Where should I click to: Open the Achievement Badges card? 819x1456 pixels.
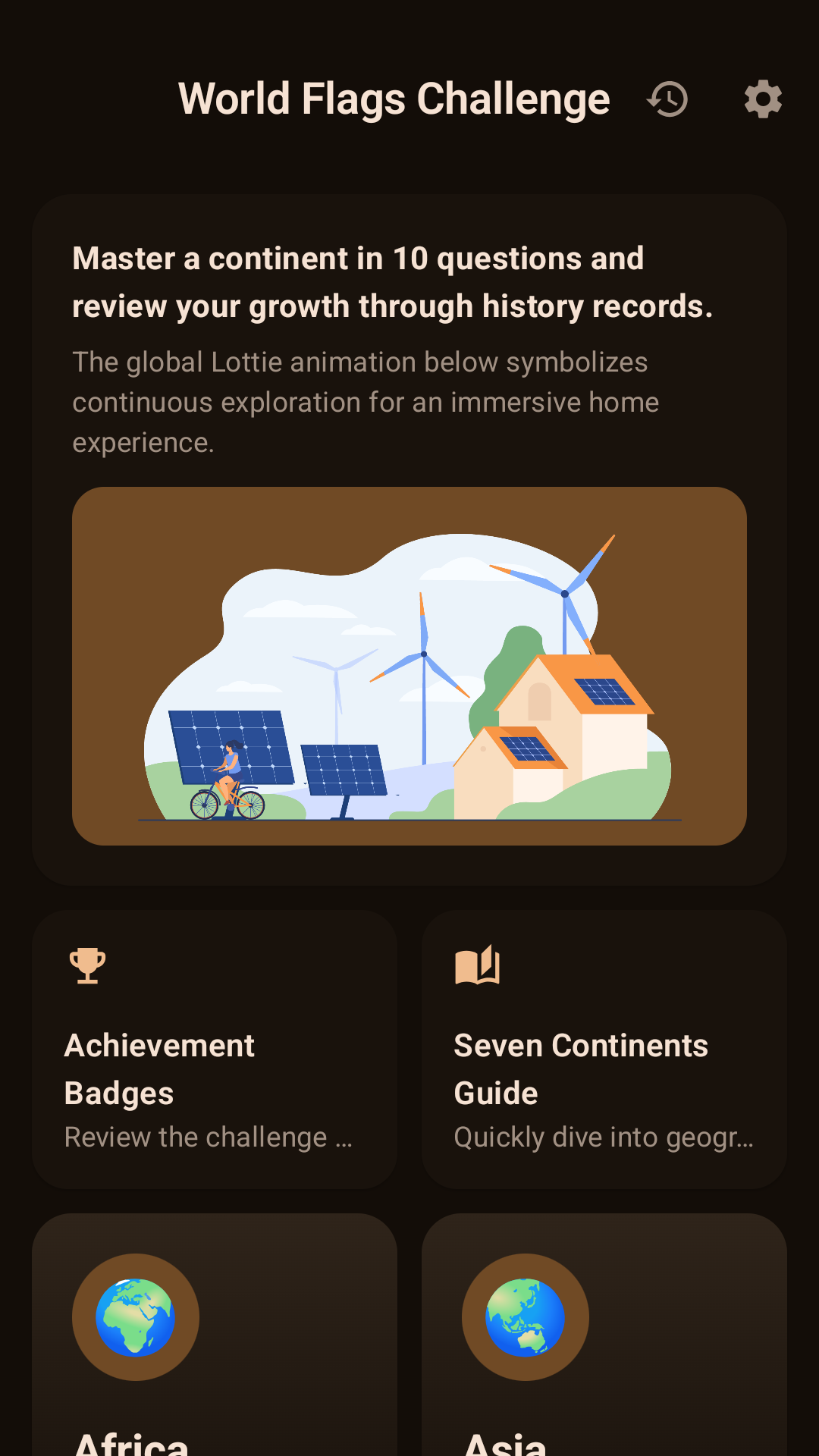(x=215, y=1046)
